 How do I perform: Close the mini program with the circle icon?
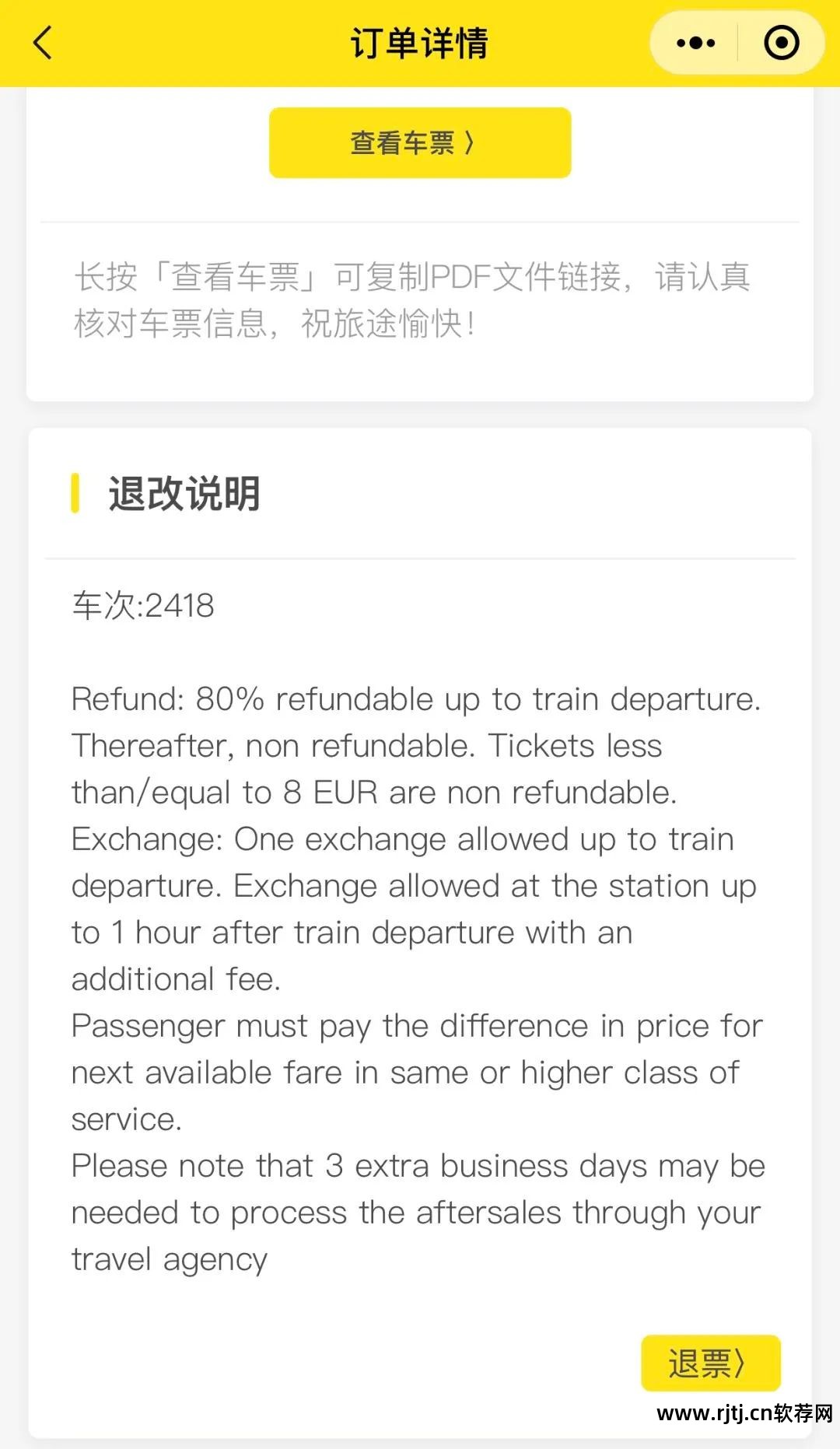click(781, 43)
